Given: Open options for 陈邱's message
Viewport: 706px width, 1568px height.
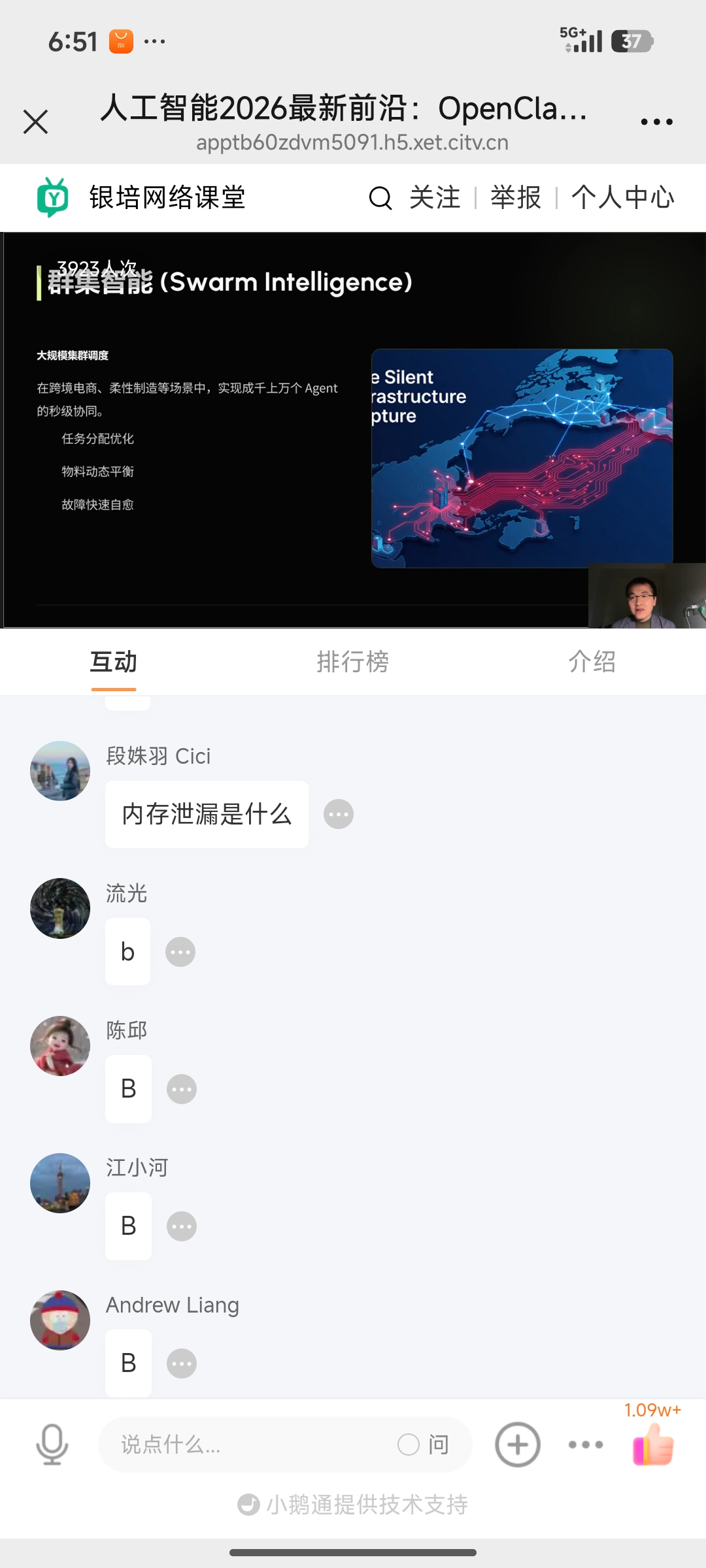Looking at the screenshot, I should tap(182, 1089).
